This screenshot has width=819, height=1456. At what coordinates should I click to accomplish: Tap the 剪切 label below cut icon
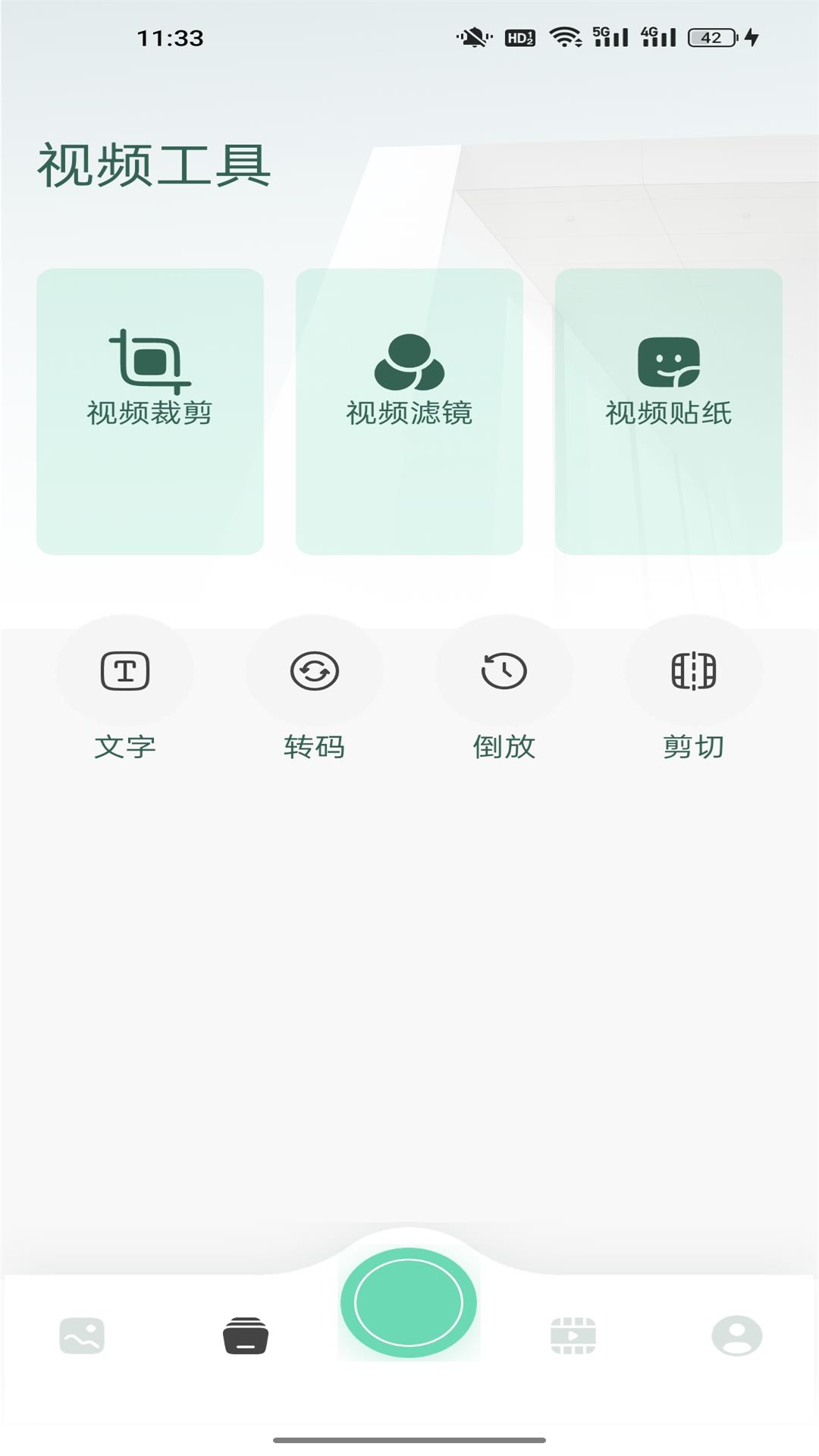693,747
